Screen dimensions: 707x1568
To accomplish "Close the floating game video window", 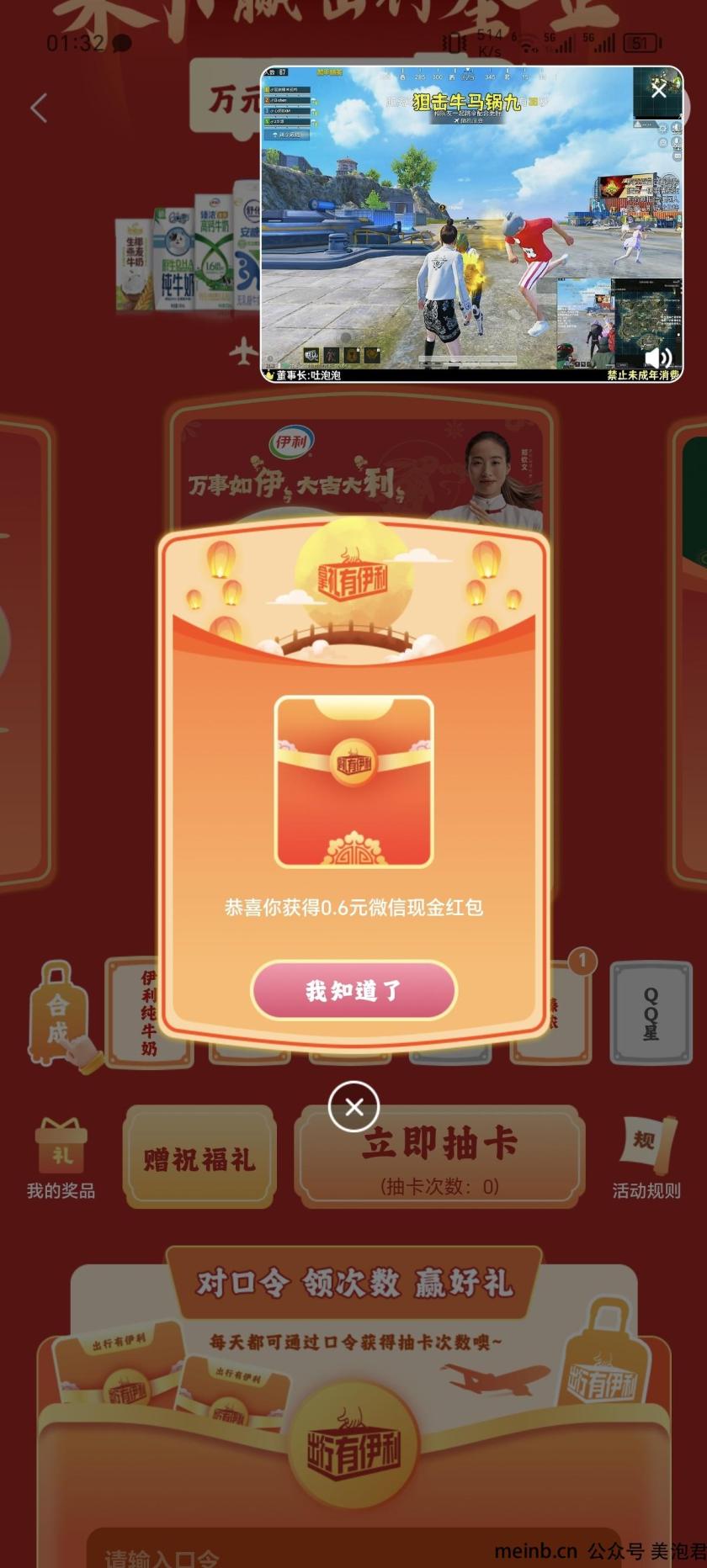I will coord(658,89).
